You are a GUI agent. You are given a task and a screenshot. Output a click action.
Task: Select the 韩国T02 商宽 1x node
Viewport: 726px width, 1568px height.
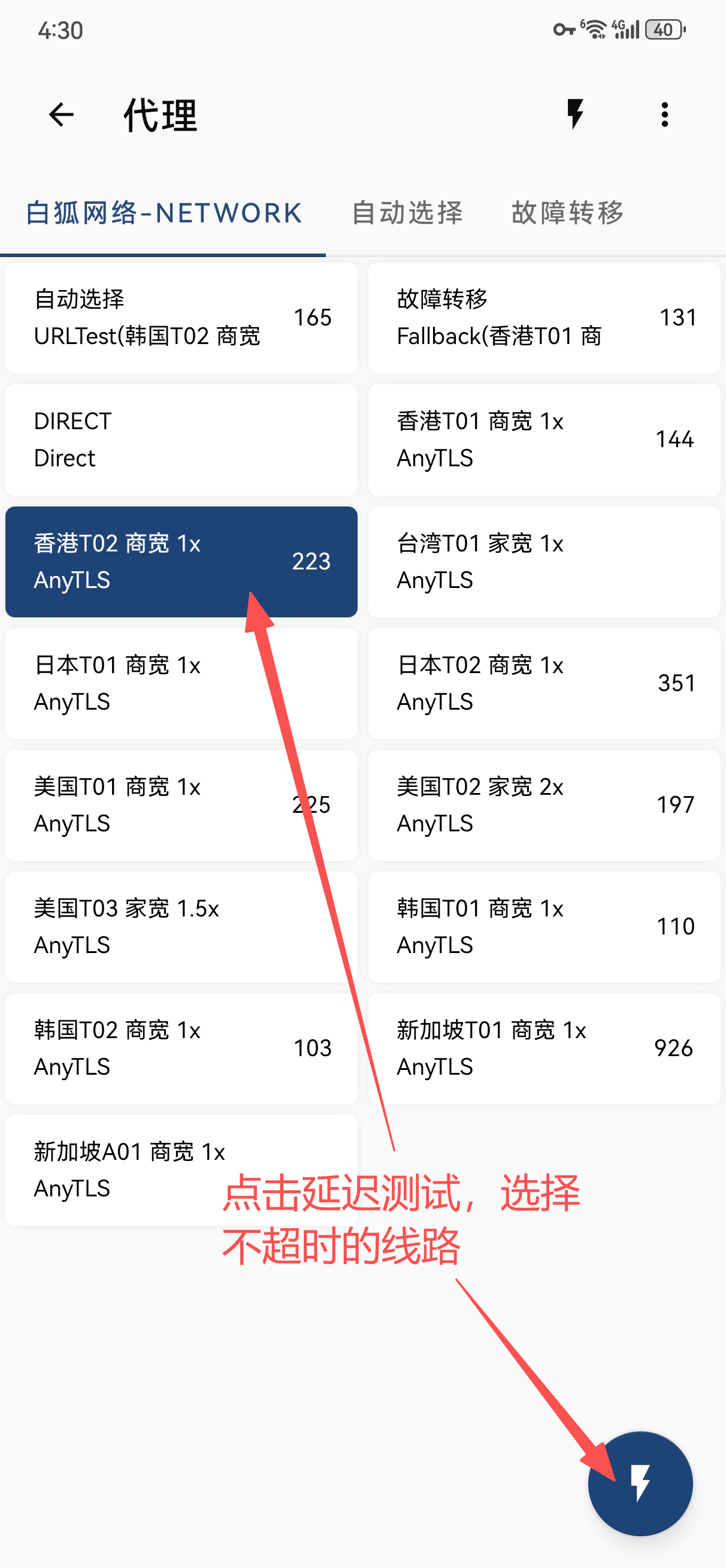pos(181,1048)
